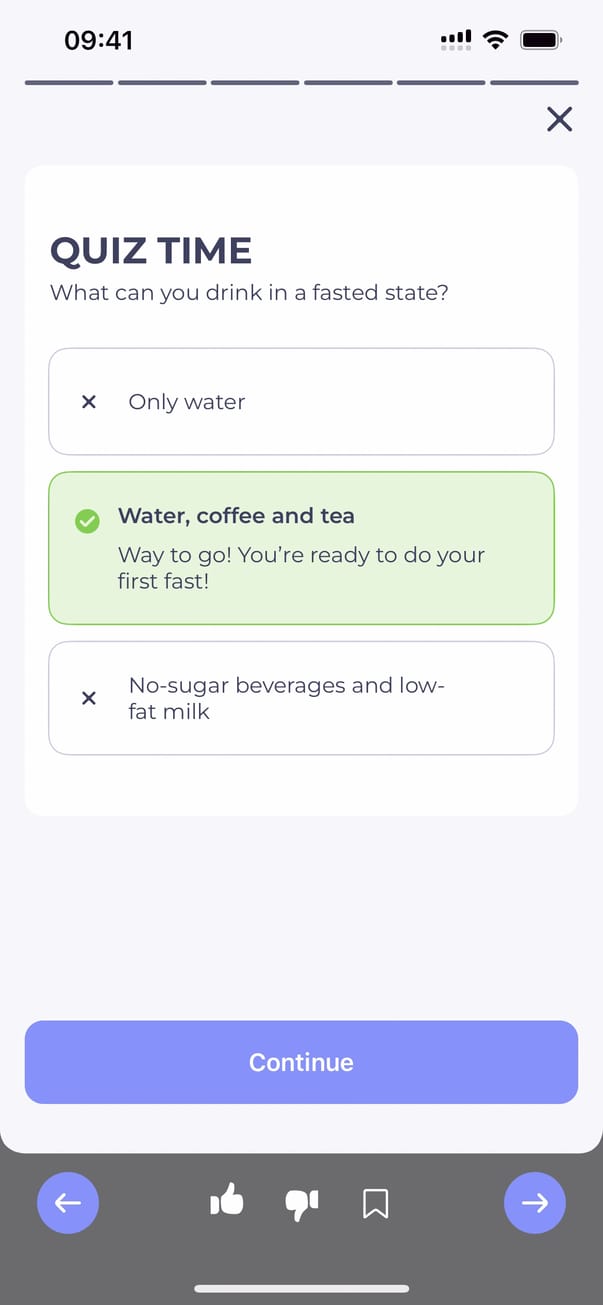Choose the "Water, coffee and tea" answer
Viewport: 603px width, 1305px height.
[301, 547]
